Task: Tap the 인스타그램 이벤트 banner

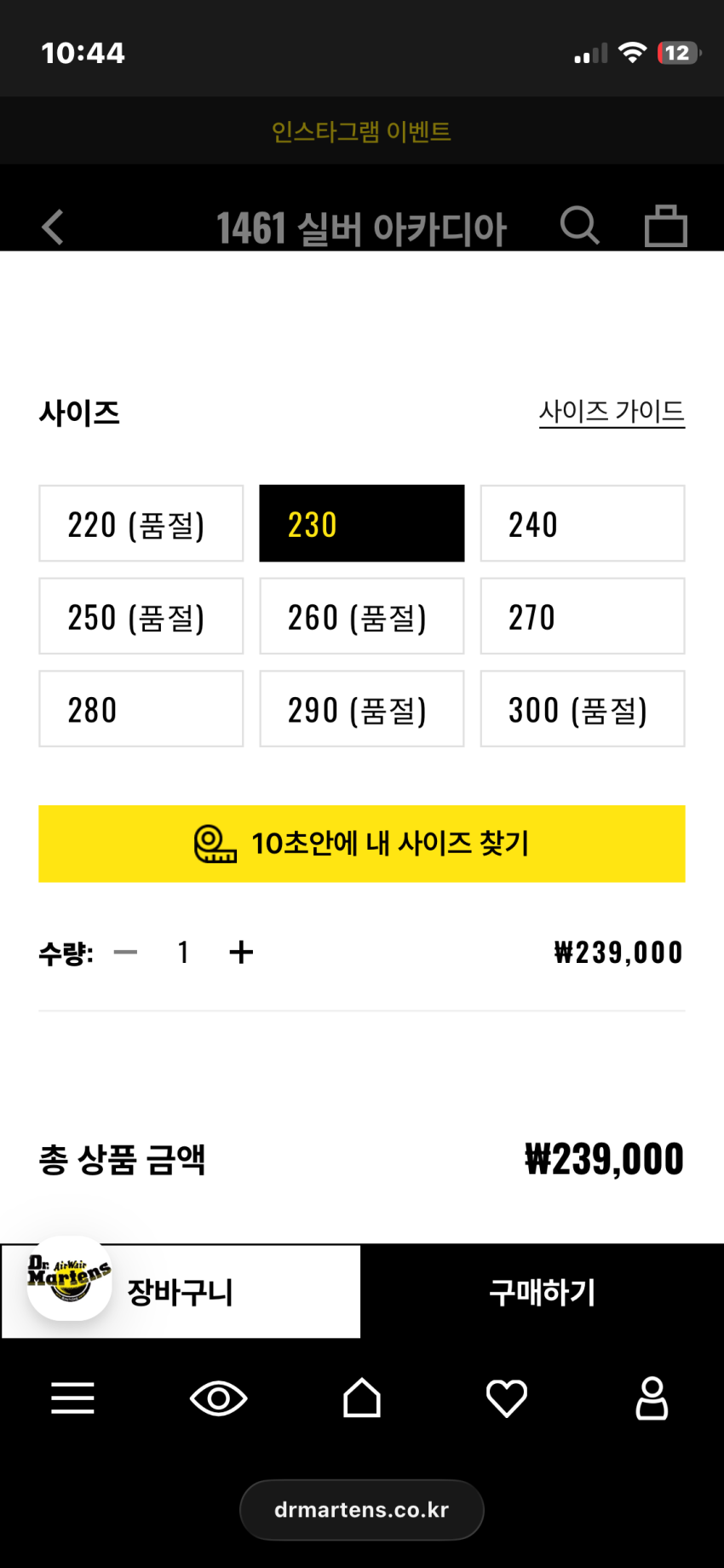Action: coord(362,131)
